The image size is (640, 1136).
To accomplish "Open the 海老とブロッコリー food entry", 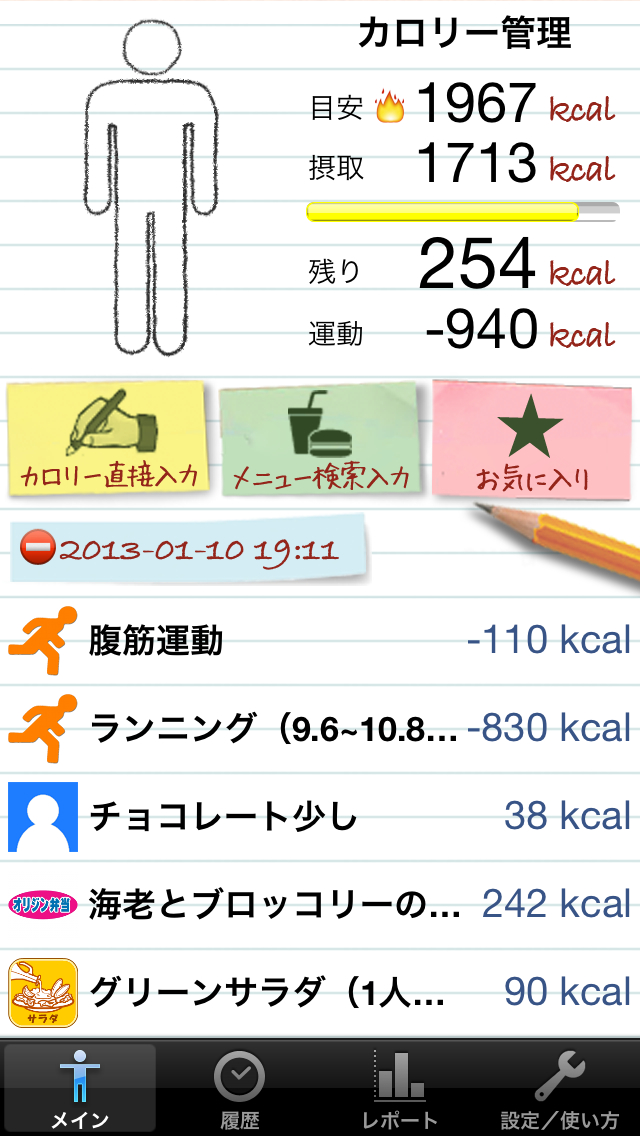I will (320, 904).
